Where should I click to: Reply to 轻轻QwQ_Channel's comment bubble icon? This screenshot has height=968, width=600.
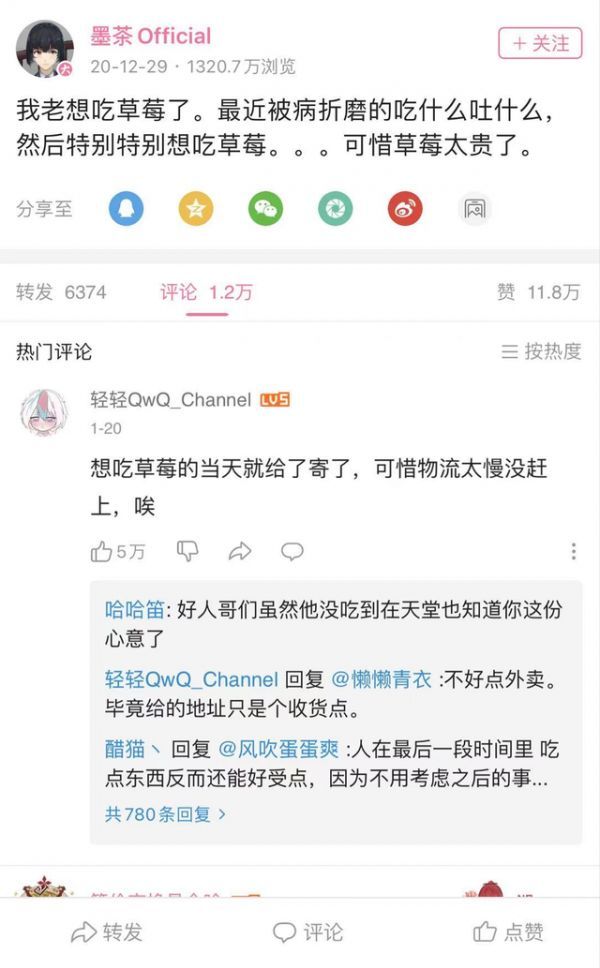[292, 551]
